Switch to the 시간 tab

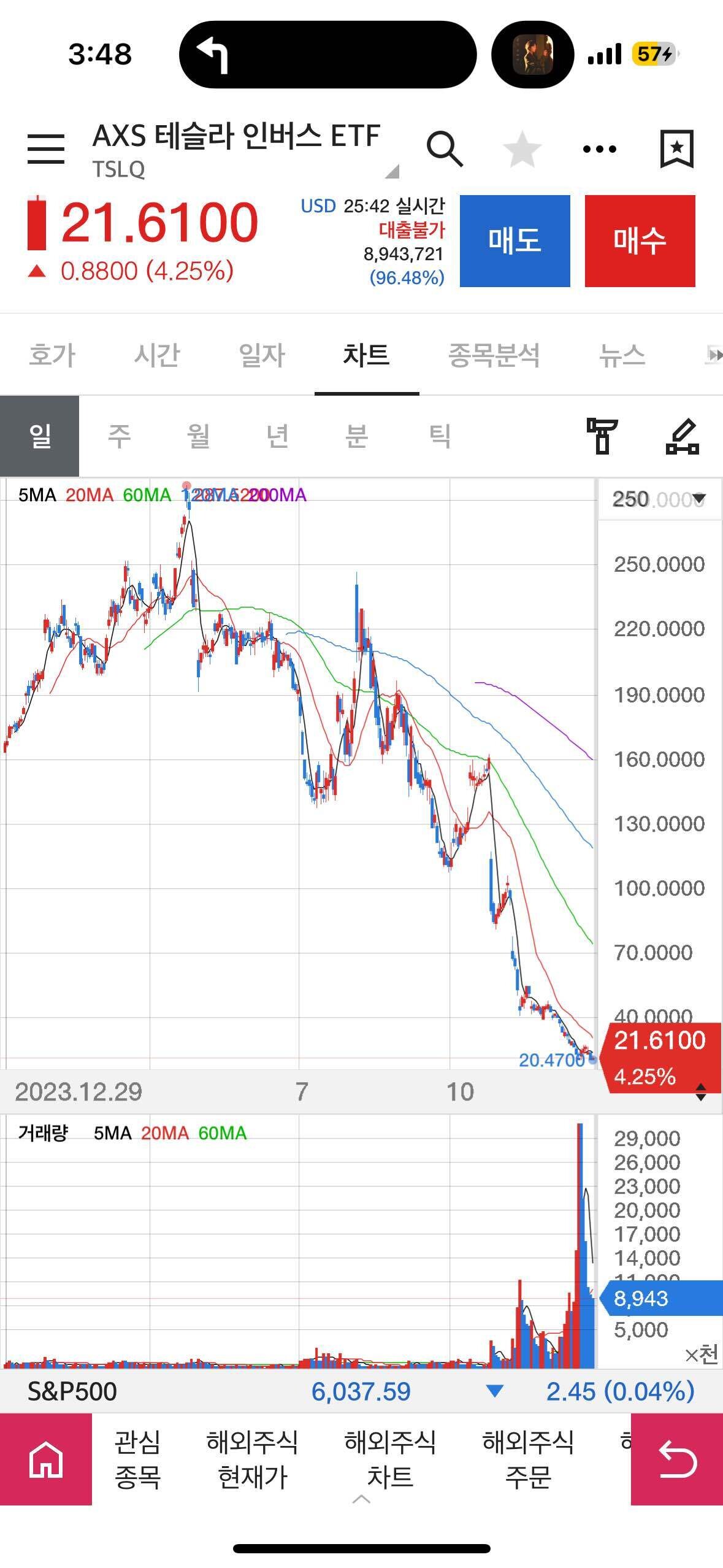tap(157, 355)
